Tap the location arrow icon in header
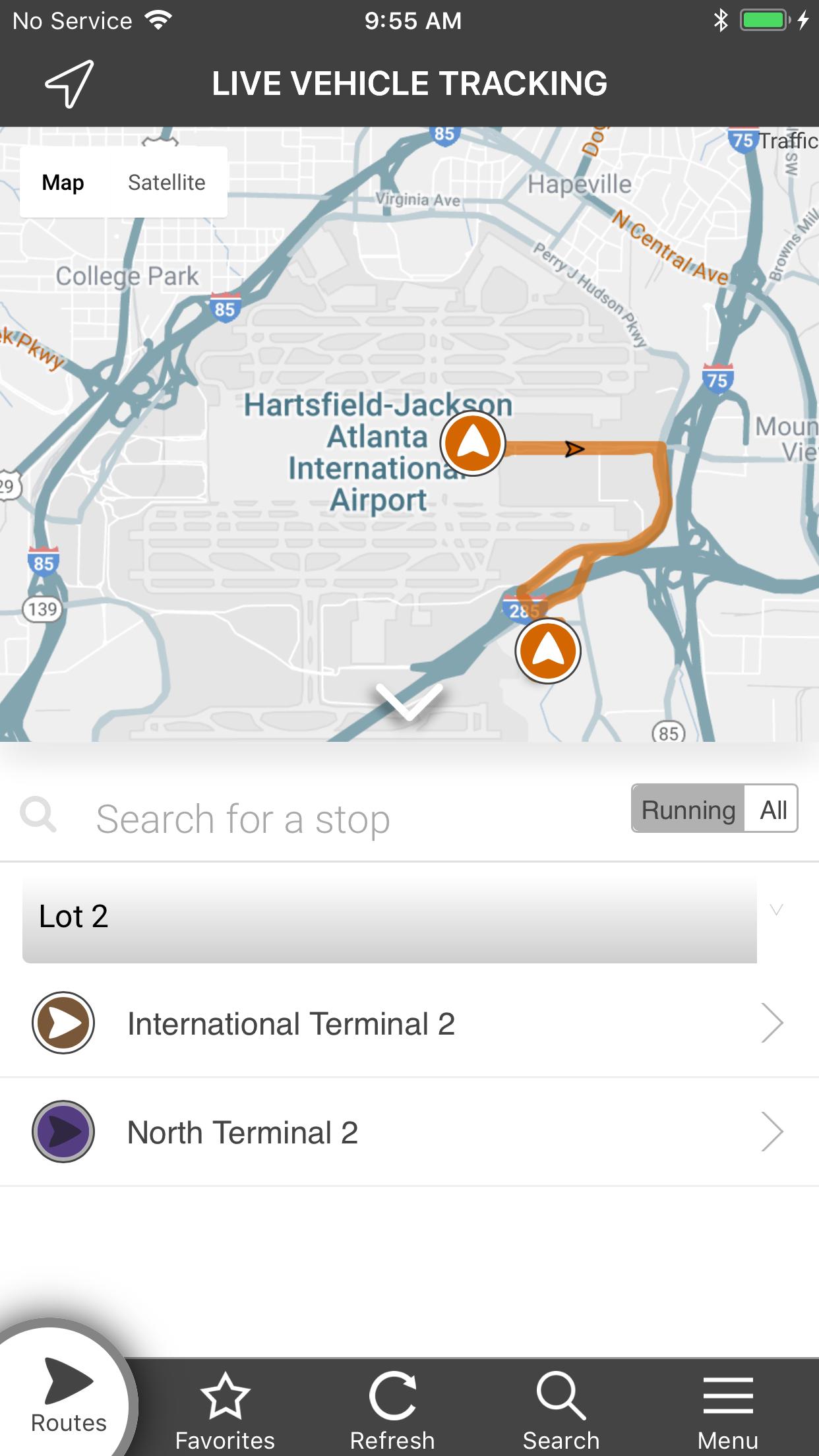819x1456 pixels. tap(69, 84)
